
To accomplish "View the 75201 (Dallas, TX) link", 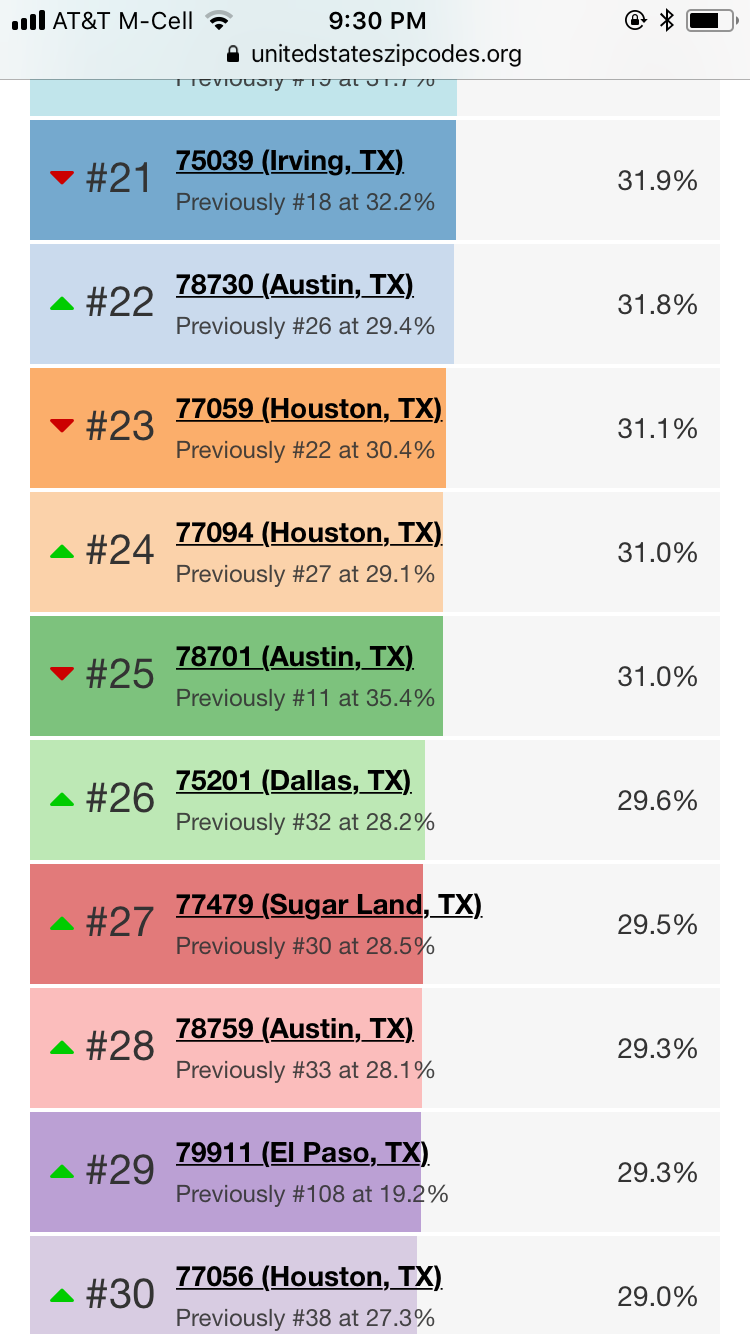I will [x=293, y=781].
